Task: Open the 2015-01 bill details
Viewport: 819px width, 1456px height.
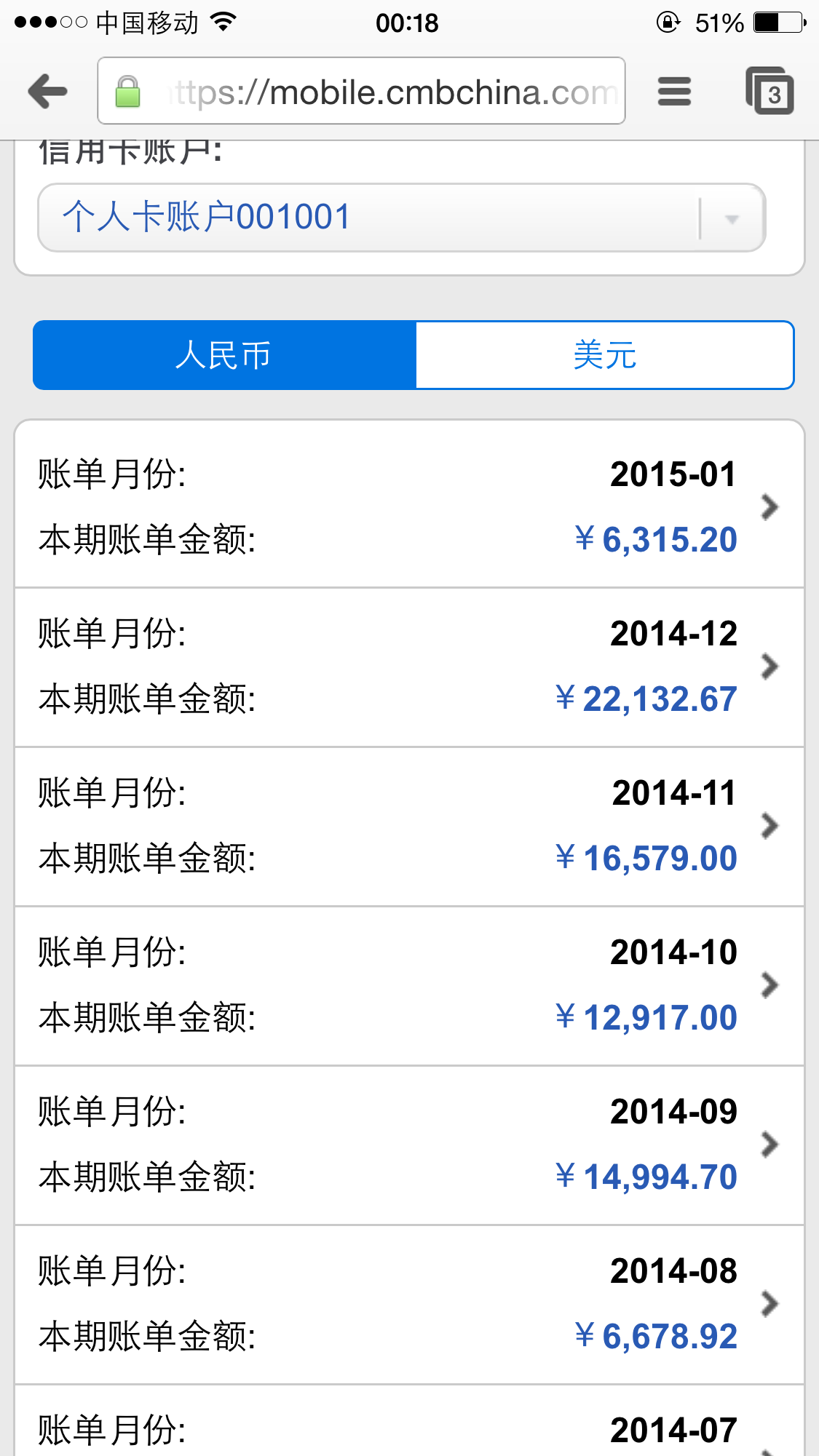Action: [409, 506]
